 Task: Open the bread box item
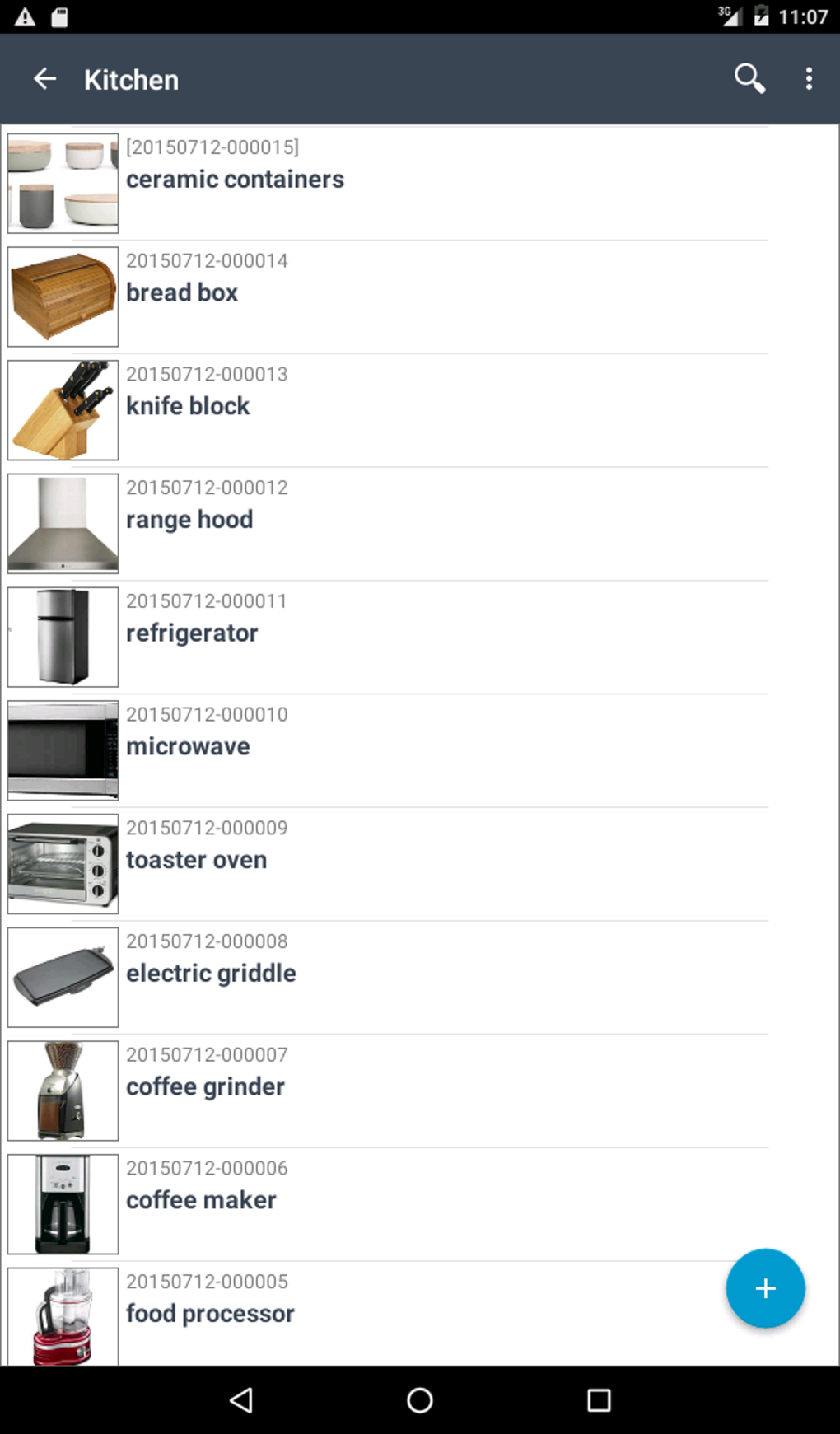coord(183,293)
